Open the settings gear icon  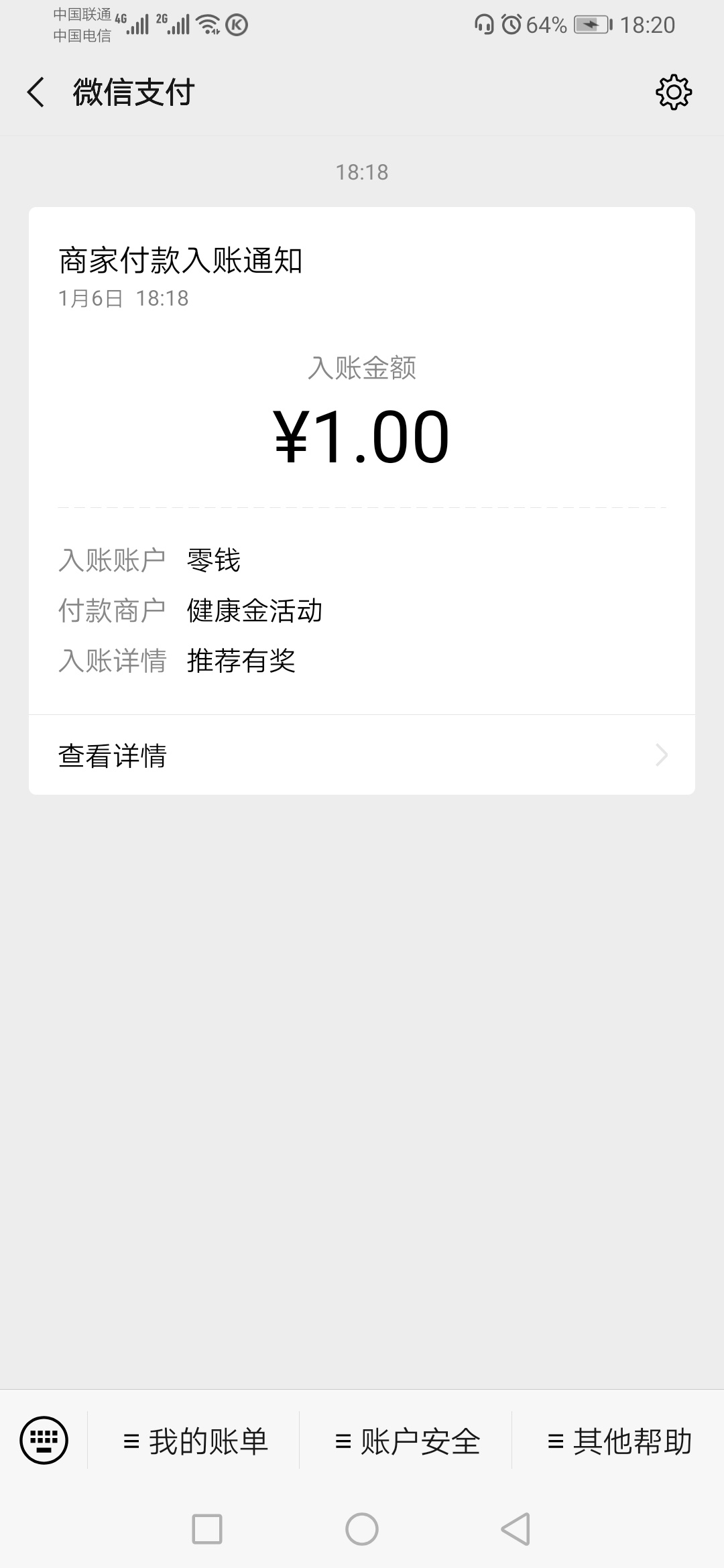point(674,92)
